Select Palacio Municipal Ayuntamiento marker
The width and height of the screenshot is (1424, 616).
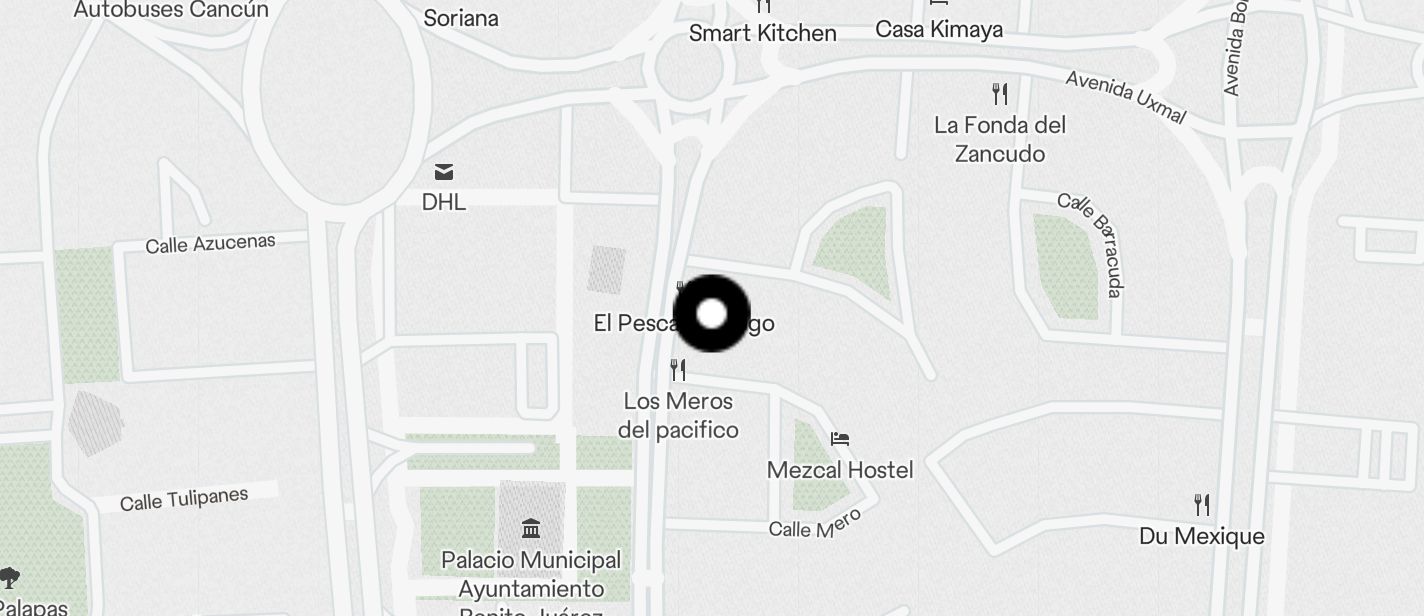coord(531,528)
